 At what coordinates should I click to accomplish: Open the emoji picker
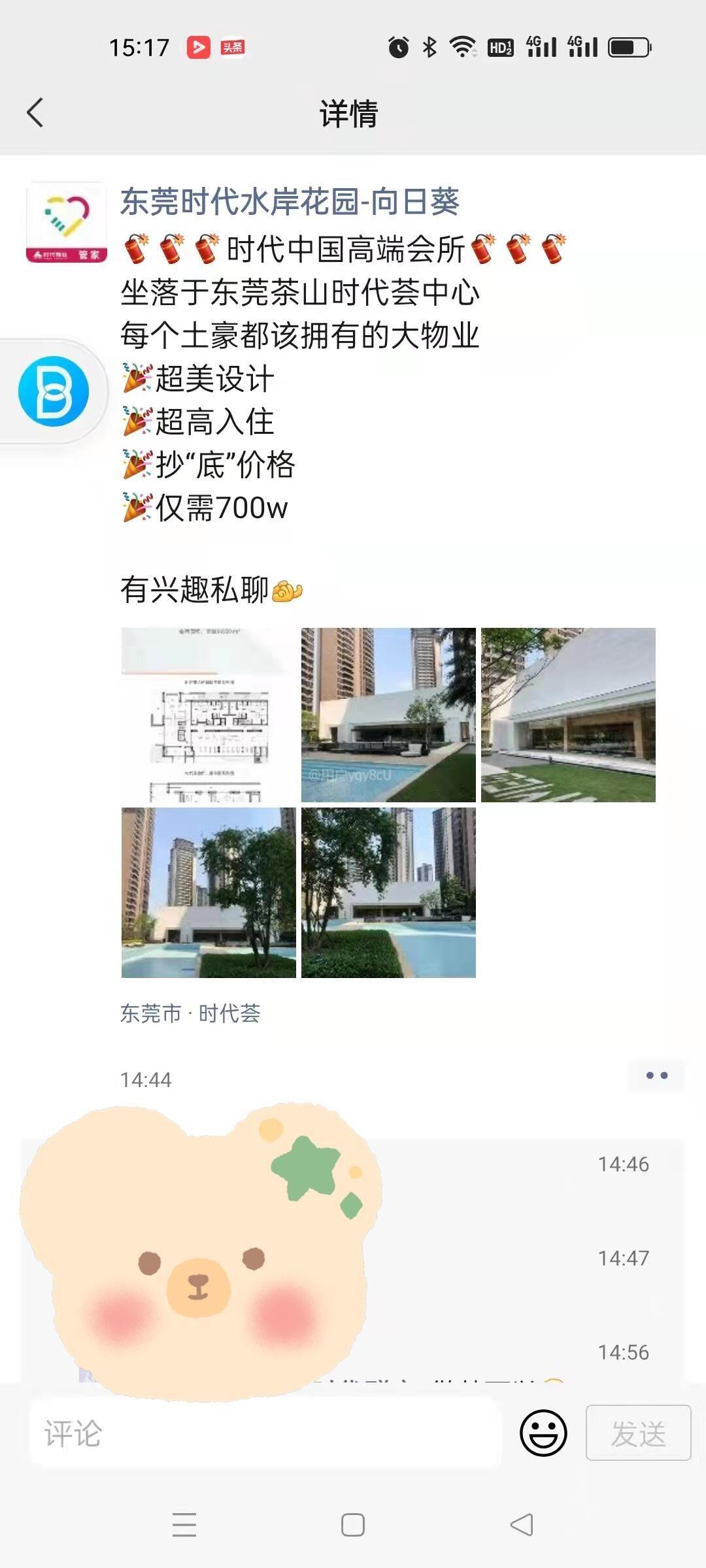pyautogui.click(x=543, y=1433)
